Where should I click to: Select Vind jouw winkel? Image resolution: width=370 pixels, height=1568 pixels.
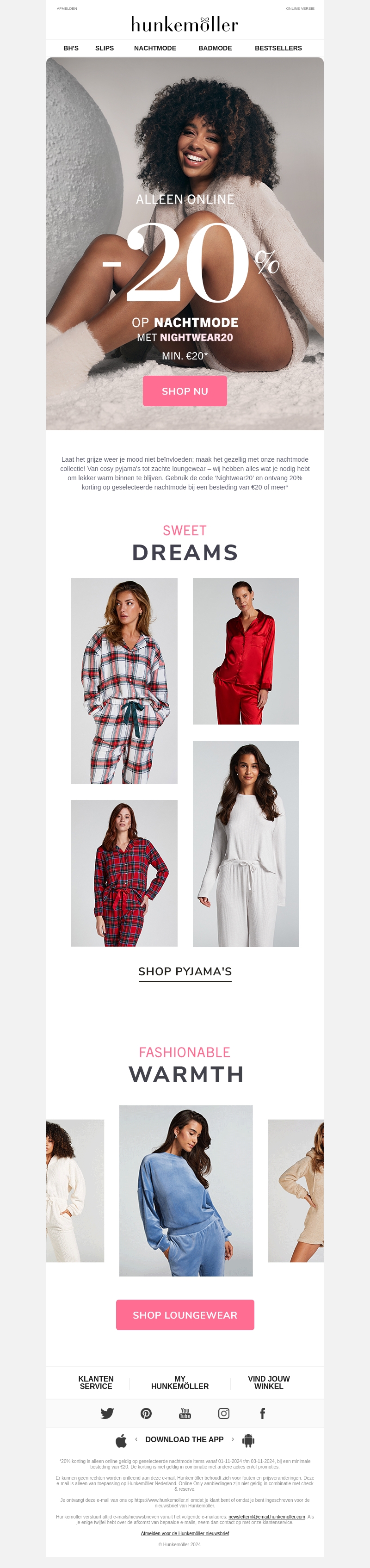pos(268,1382)
